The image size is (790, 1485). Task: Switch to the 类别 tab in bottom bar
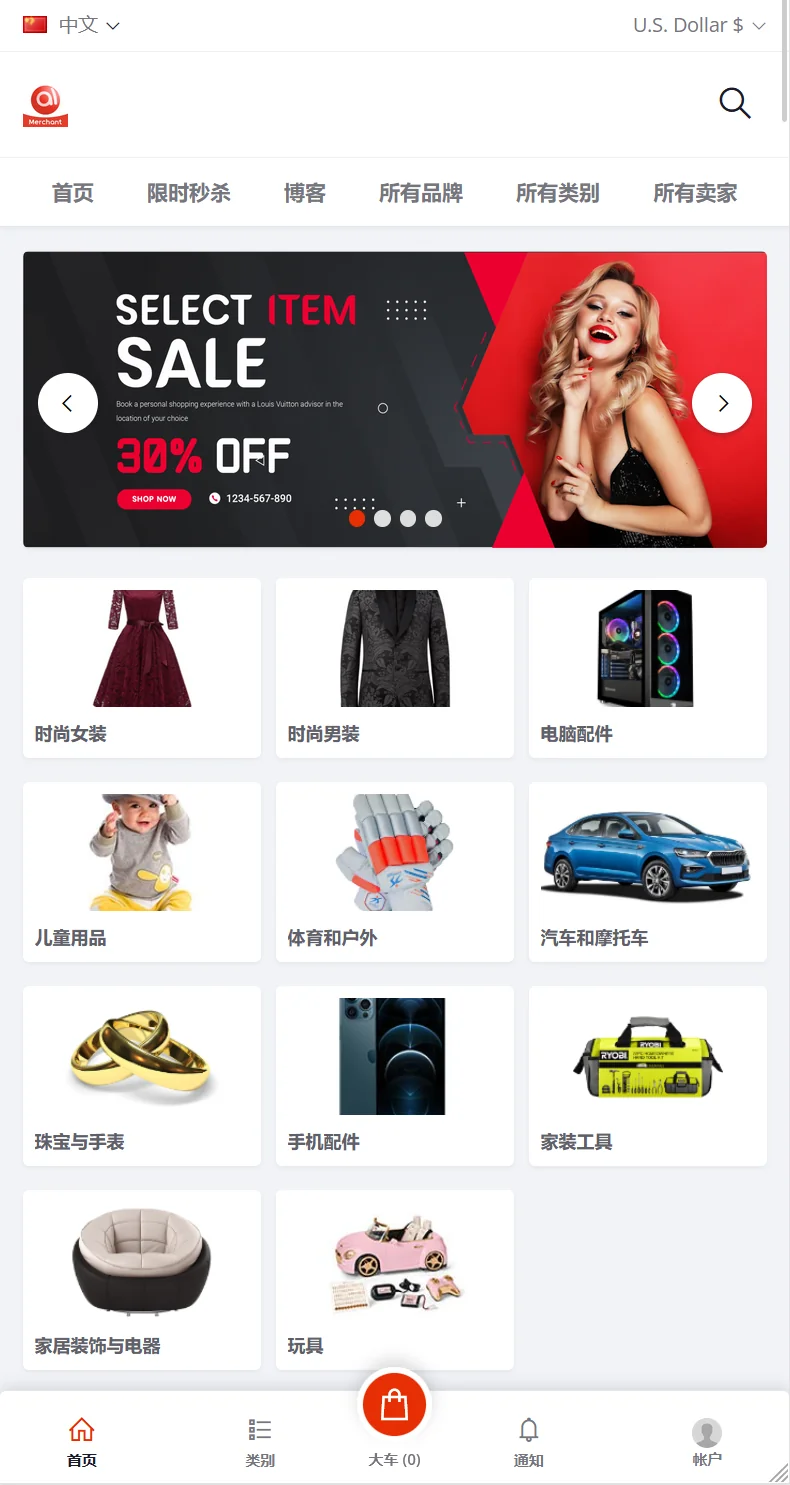[260, 1442]
